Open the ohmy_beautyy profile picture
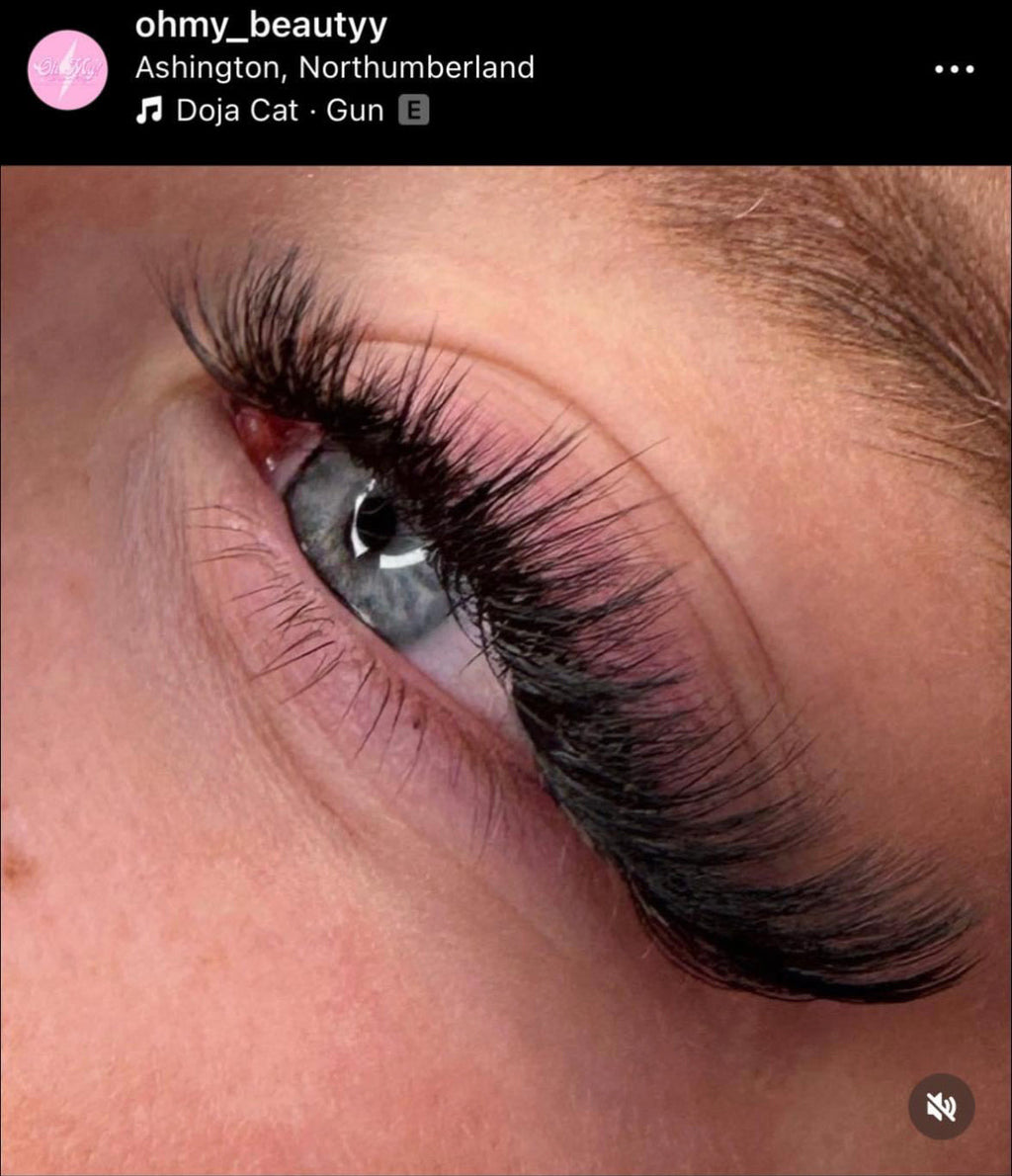1012x1176 pixels. click(67, 69)
